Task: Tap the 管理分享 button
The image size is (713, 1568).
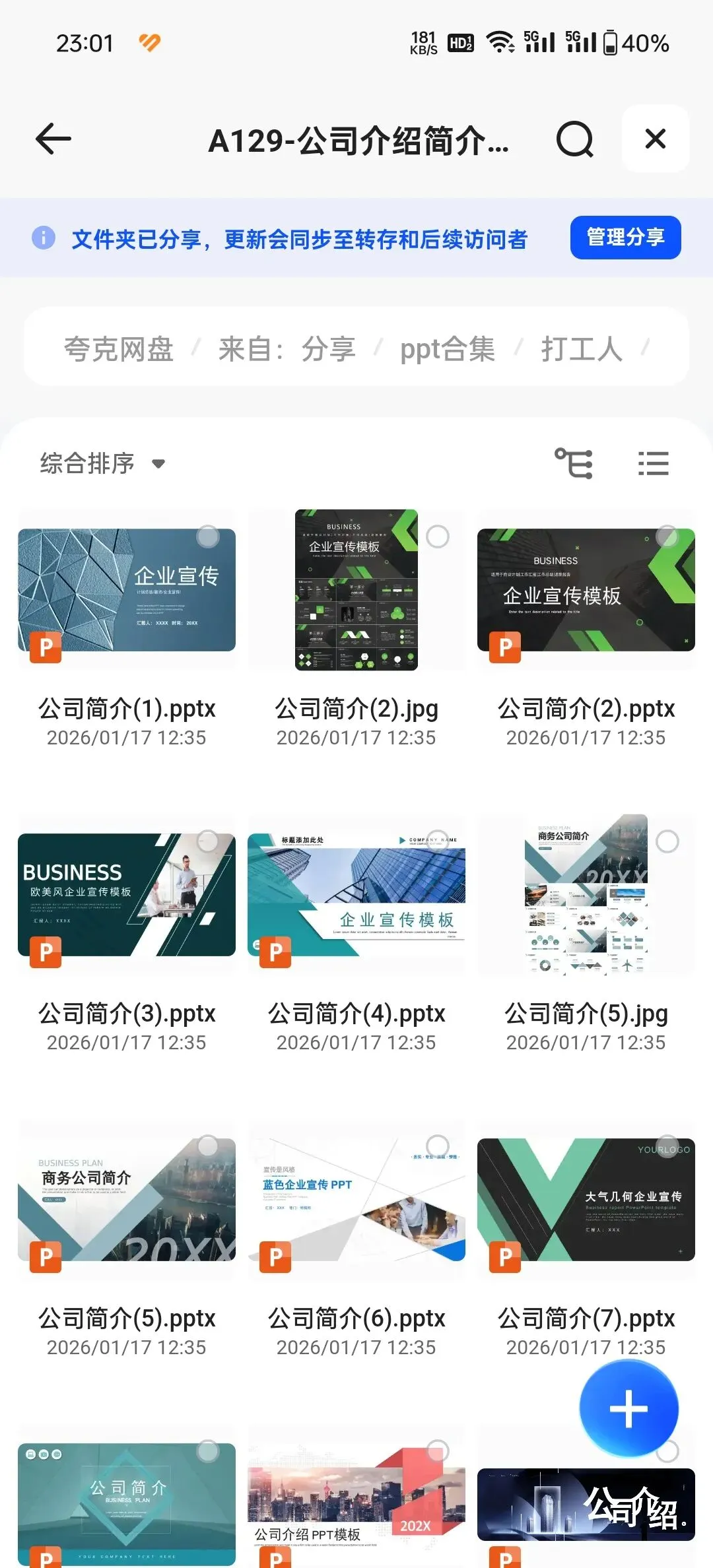Action: click(625, 238)
